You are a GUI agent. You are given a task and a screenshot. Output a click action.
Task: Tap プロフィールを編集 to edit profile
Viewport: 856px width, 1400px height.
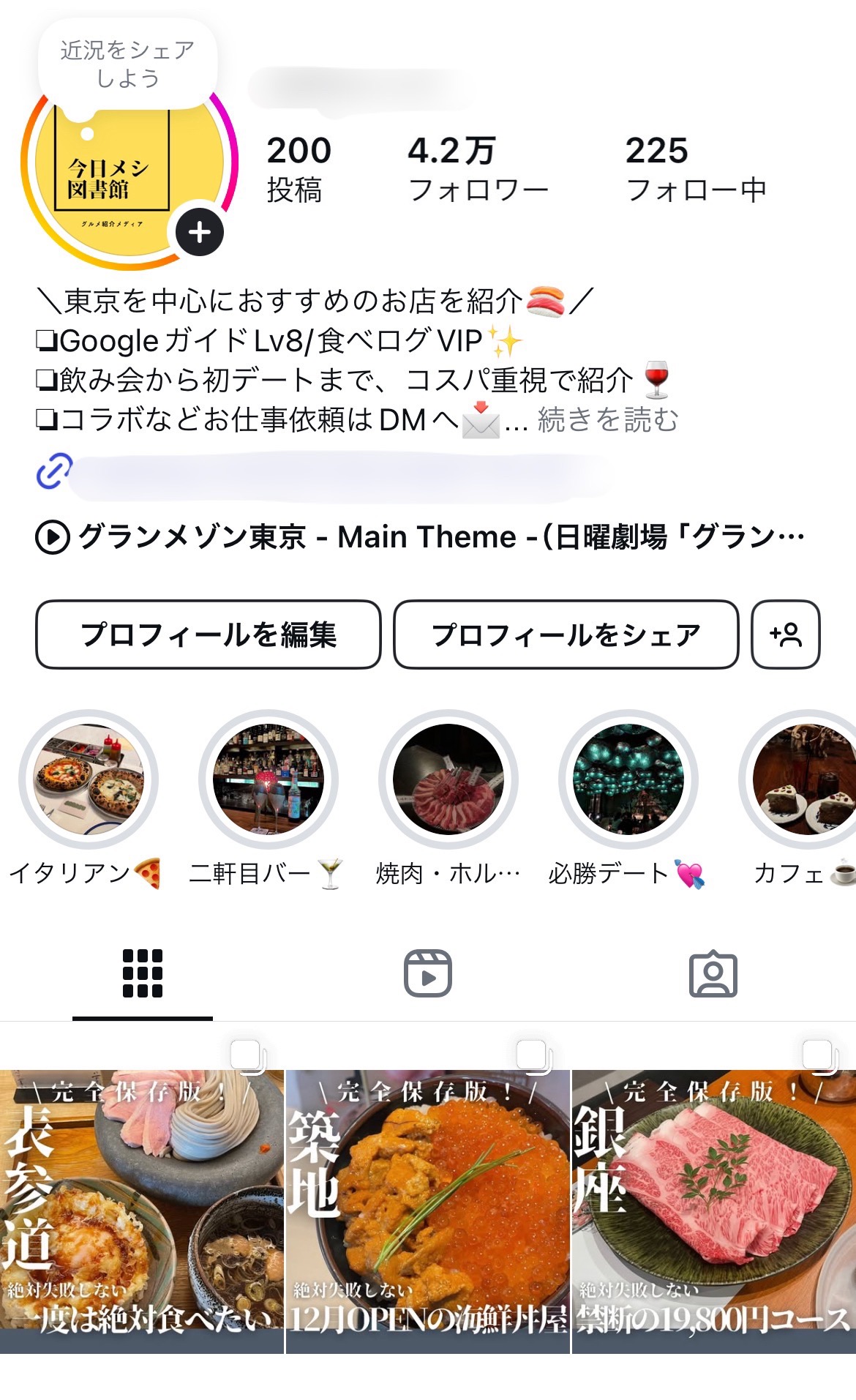(209, 635)
